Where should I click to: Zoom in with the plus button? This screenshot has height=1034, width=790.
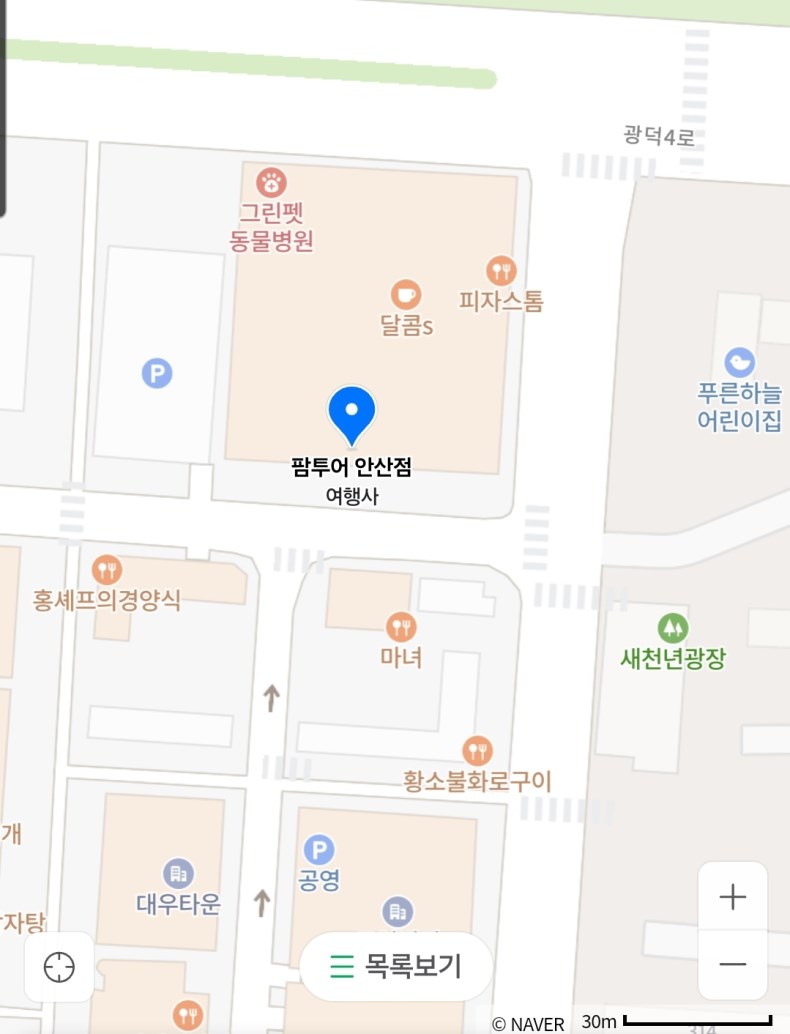point(732,897)
